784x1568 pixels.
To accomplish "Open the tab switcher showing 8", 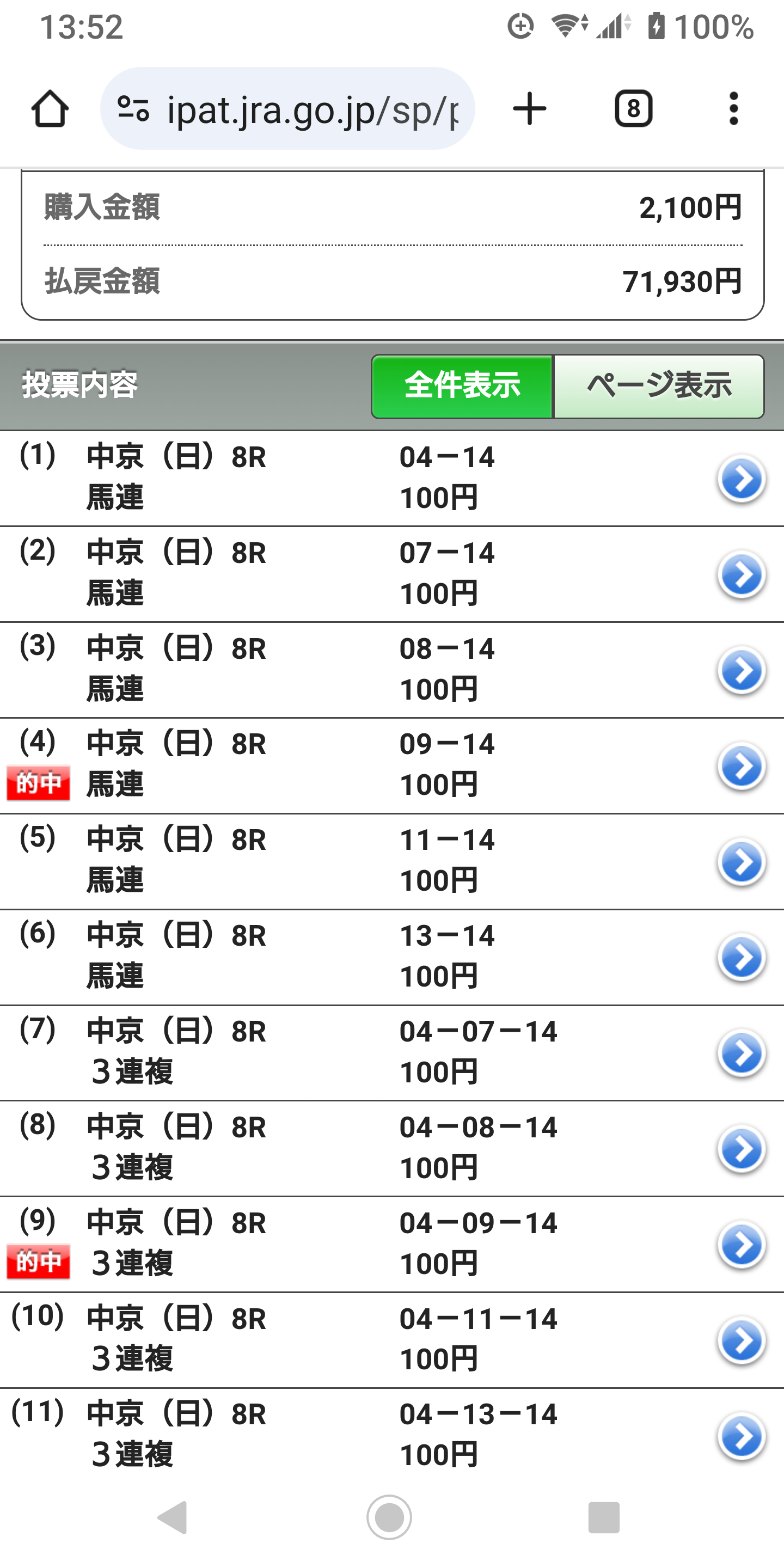I will point(633,109).
